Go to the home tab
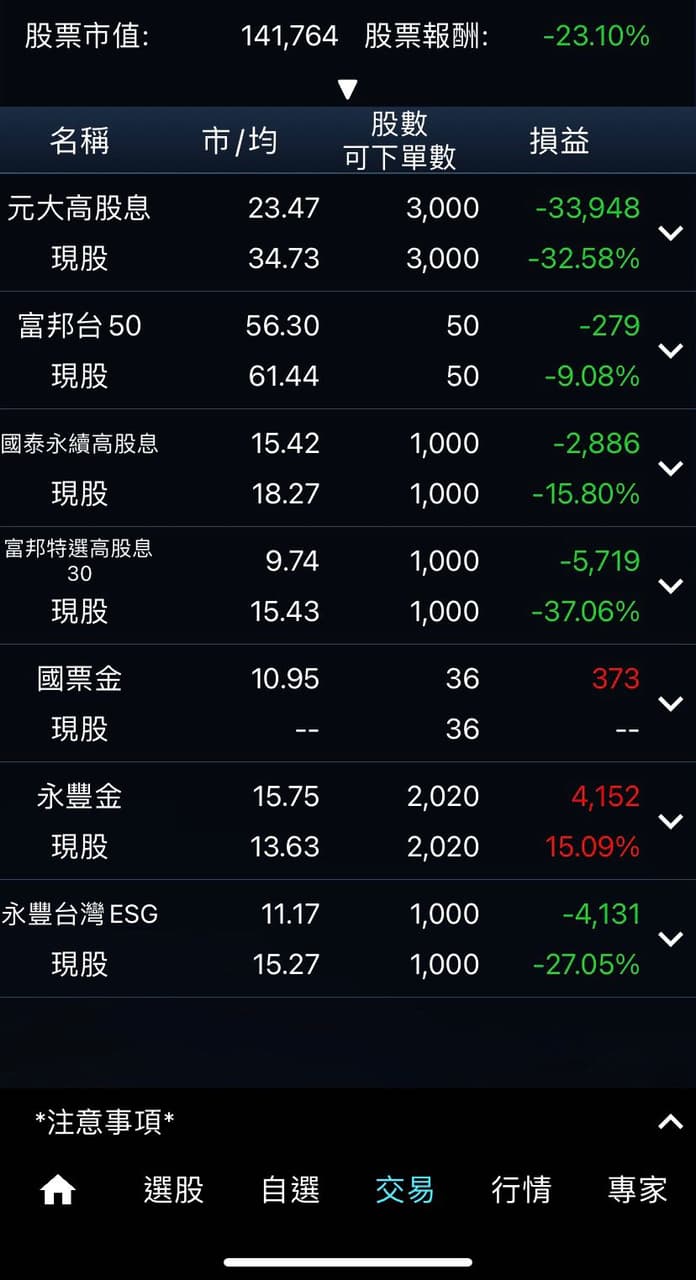Screen dimensions: 696x1280 57,1190
